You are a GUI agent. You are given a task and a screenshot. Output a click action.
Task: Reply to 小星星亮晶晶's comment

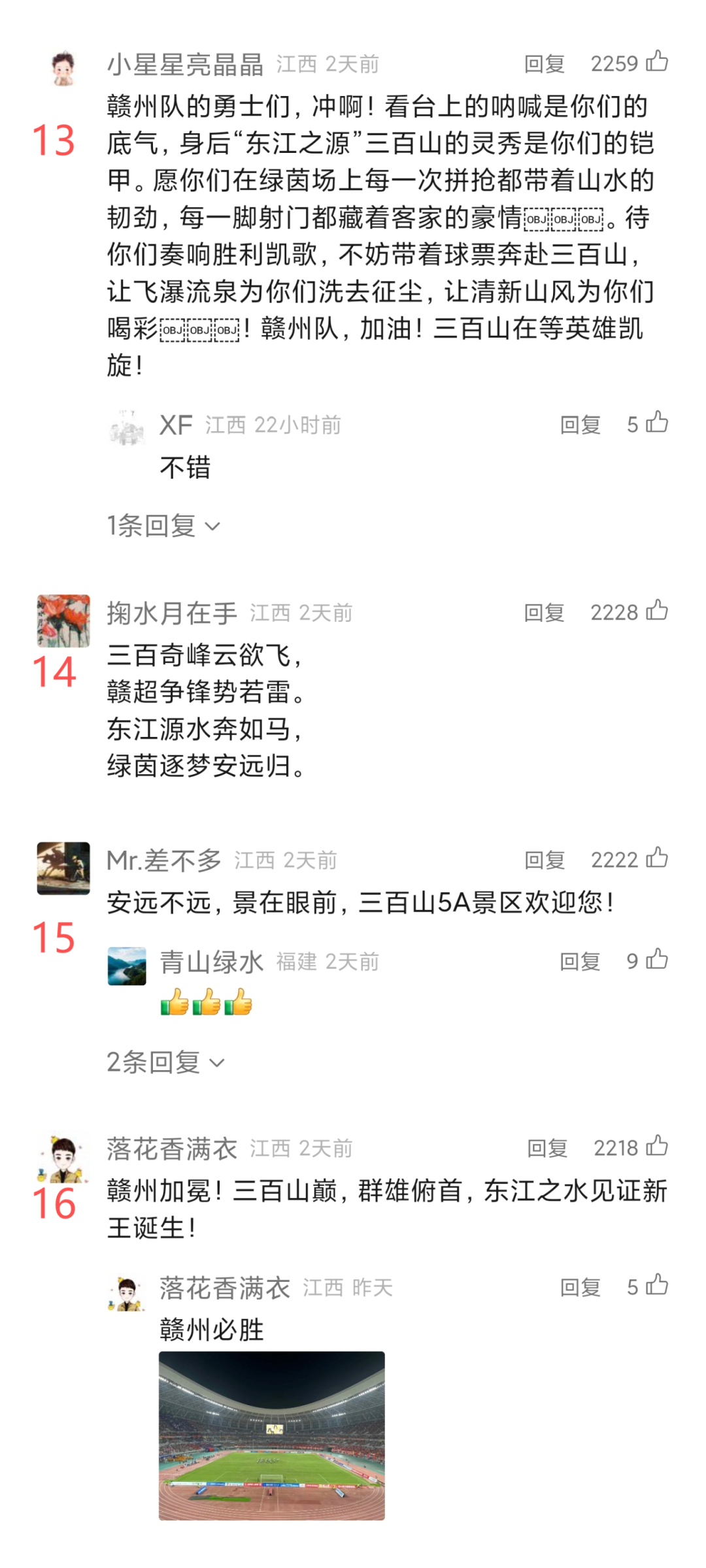point(544,64)
